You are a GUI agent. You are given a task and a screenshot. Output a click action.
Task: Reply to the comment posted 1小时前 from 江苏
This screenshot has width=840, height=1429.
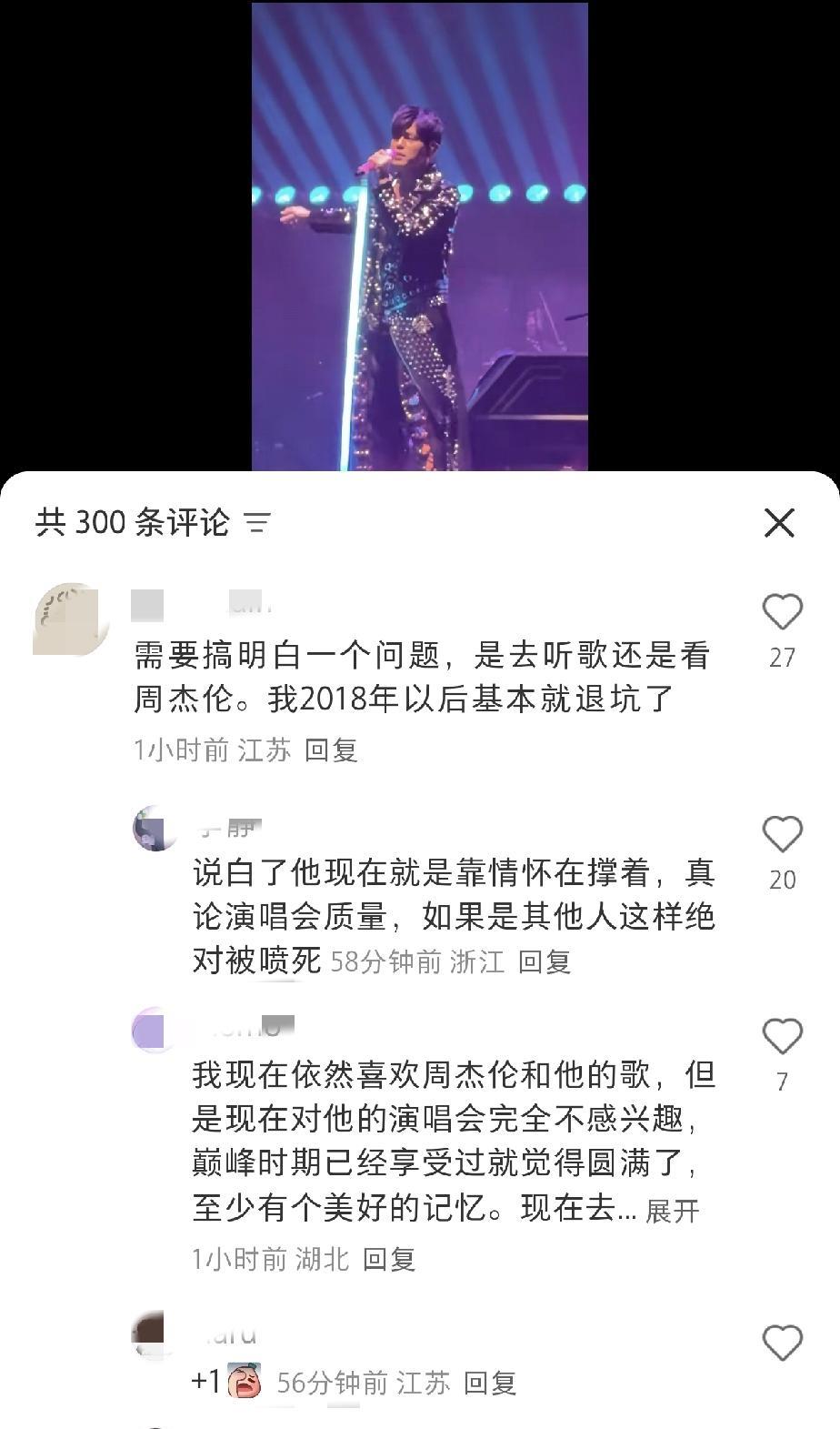click(331, 750)
